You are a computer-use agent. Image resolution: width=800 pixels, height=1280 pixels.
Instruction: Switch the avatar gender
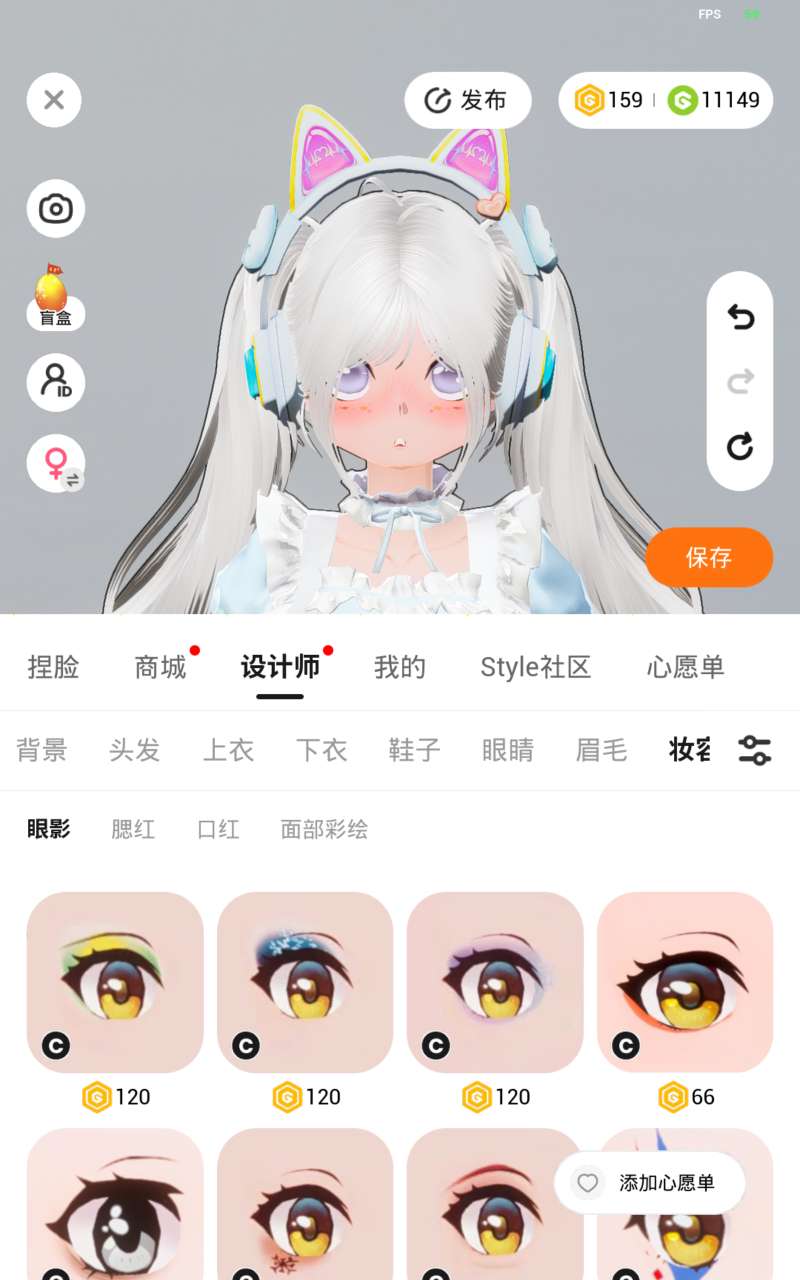coord(55,464)
